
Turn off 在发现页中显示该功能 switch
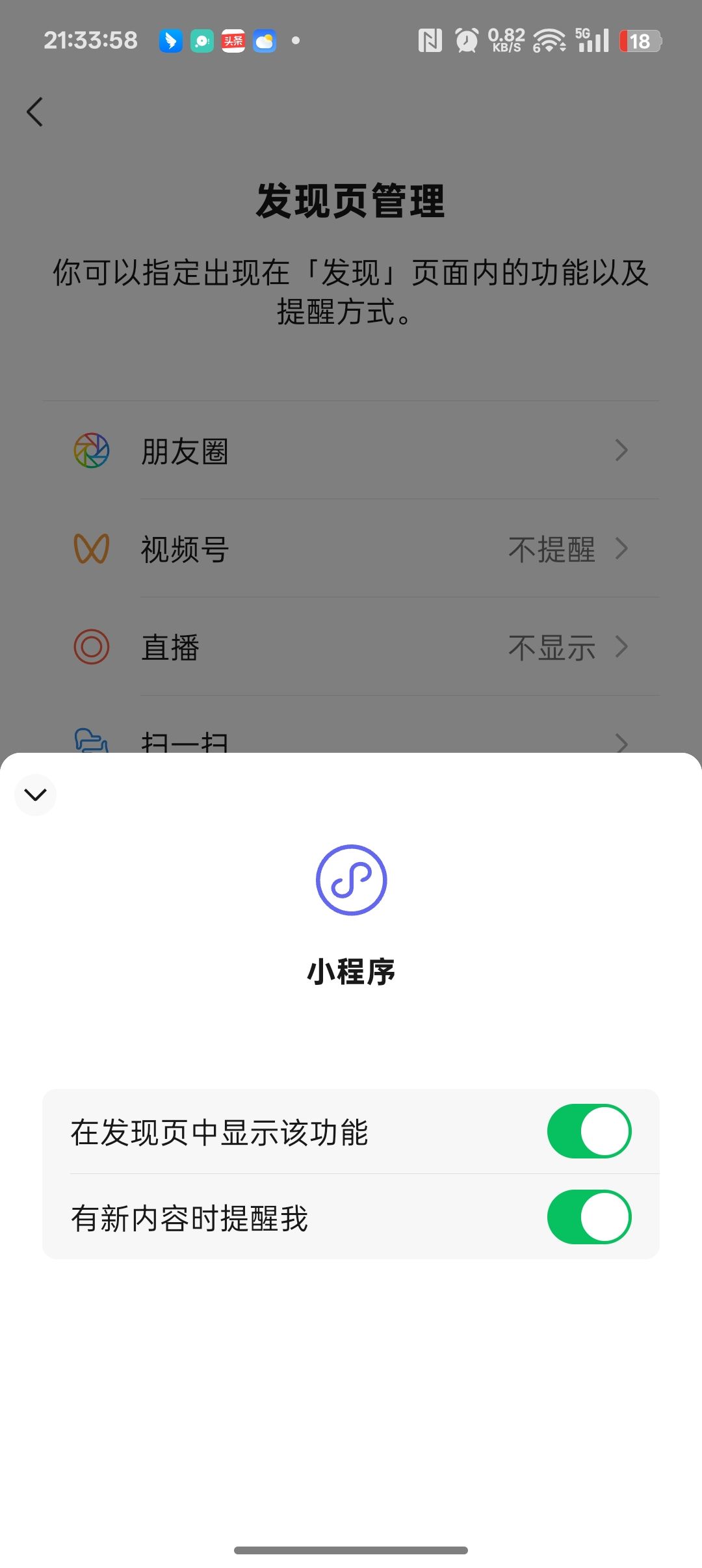click(x=589, y=1131)
